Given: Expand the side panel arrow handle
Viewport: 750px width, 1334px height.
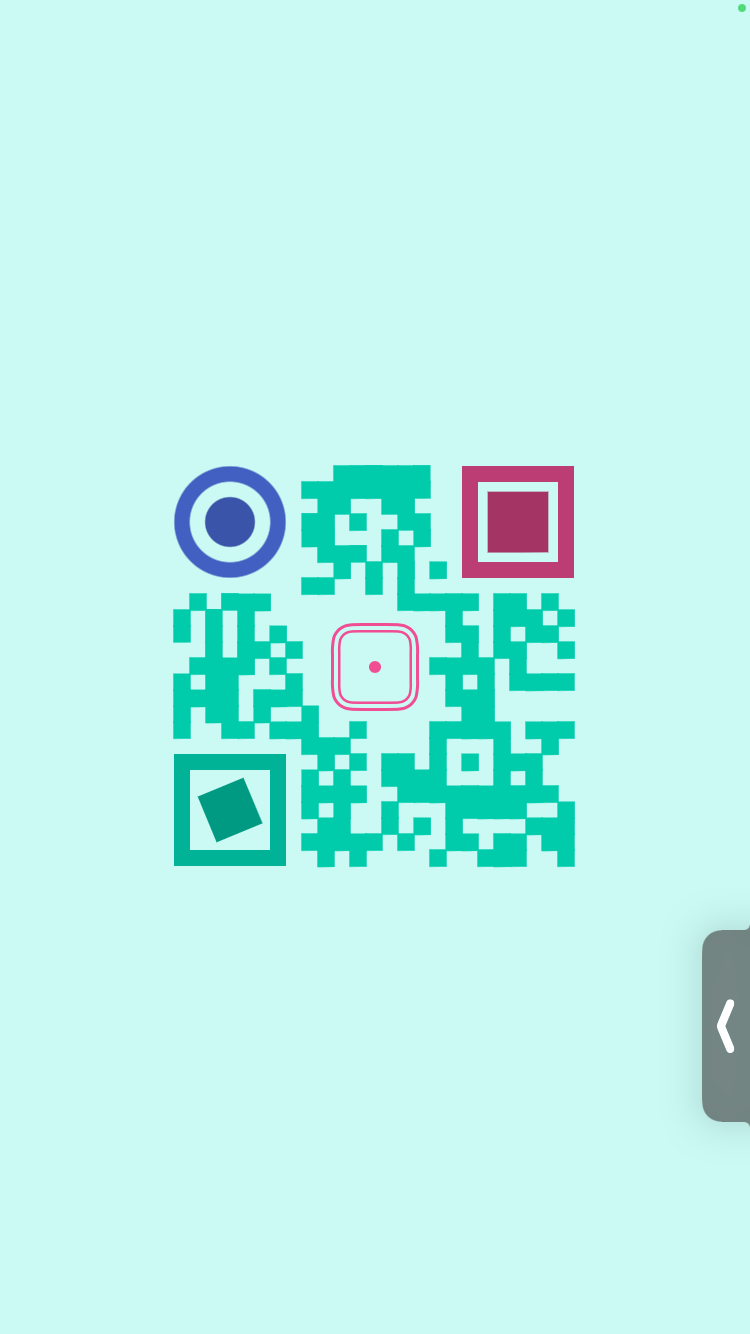Looking at the screenshot, I should [x=727, y=1026].
